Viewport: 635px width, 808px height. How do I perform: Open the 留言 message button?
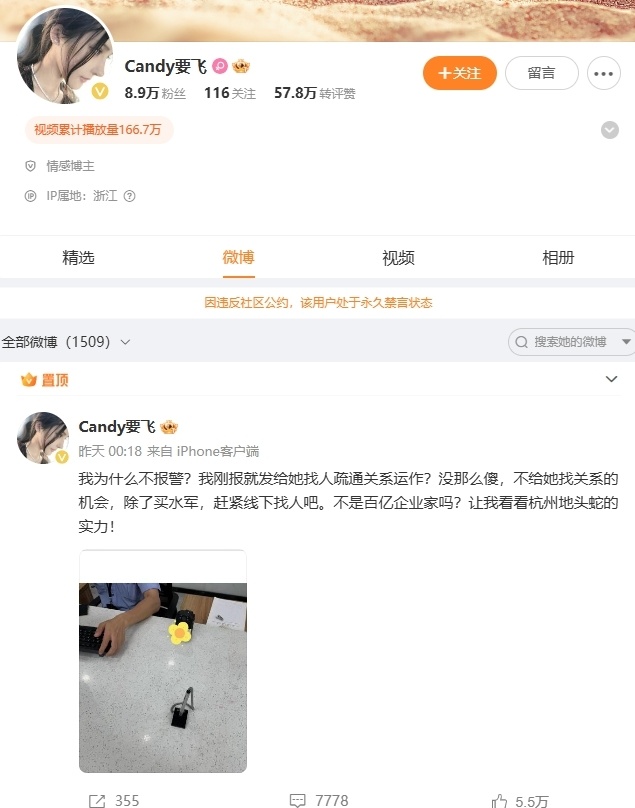pos(541,73)
